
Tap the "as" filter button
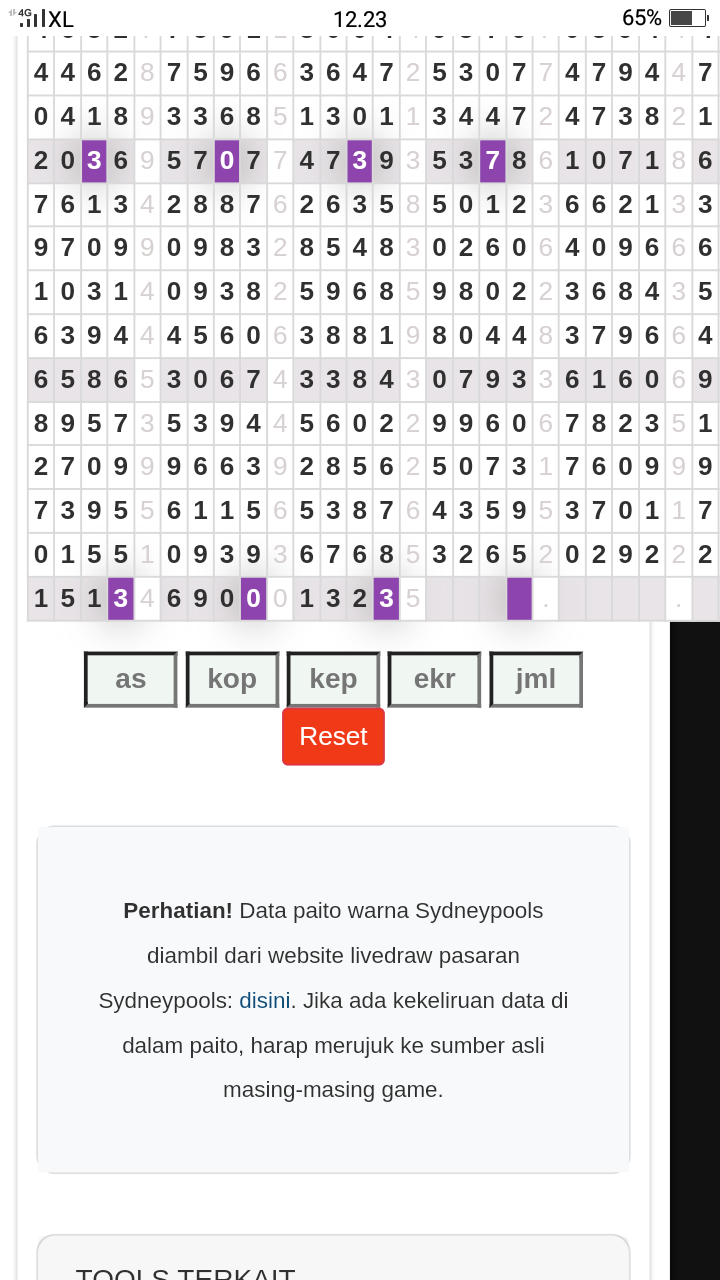pyautogui.click(x=131, y=679)
